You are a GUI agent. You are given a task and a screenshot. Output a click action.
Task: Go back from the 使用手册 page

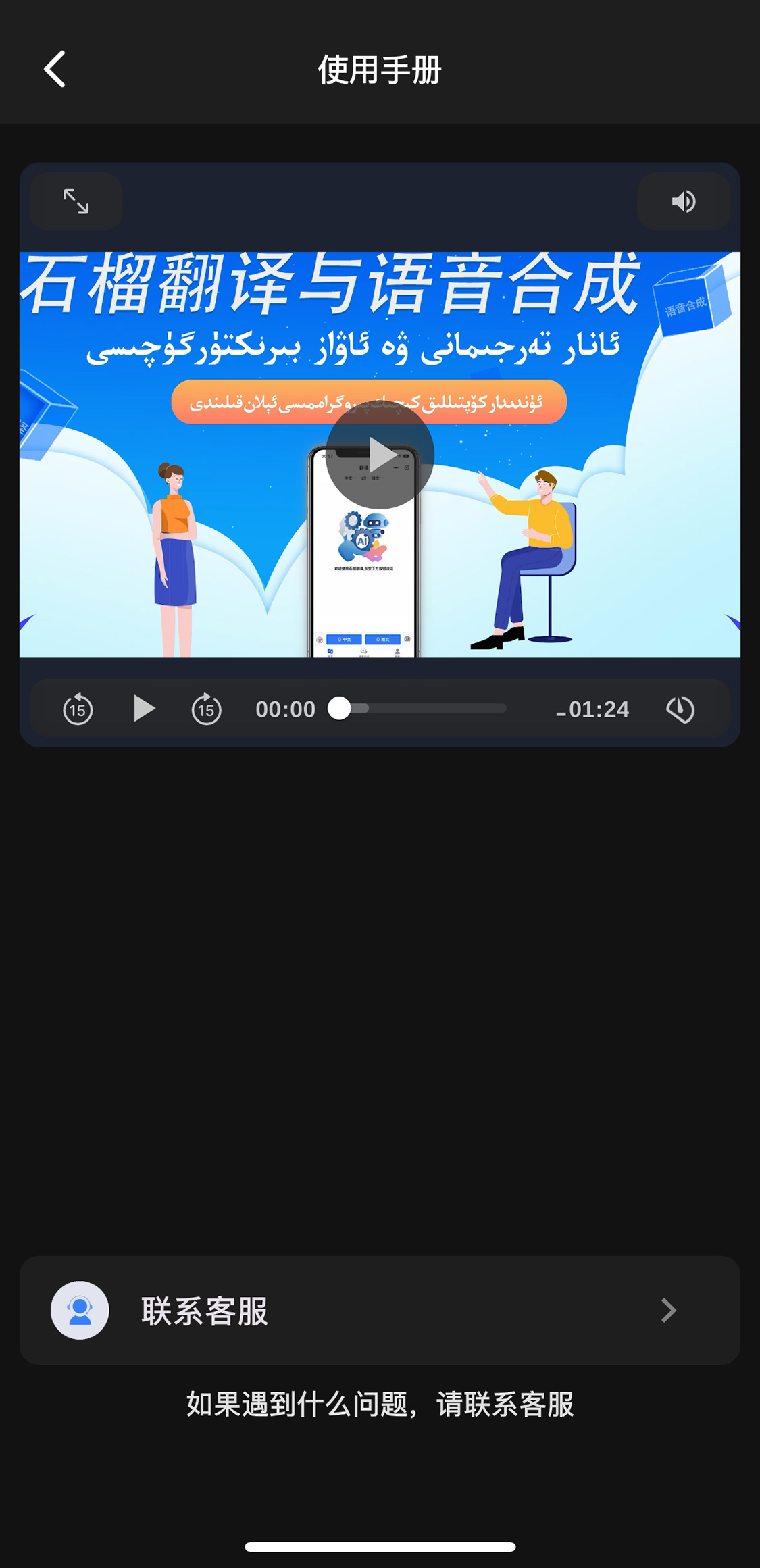(55, 69)
